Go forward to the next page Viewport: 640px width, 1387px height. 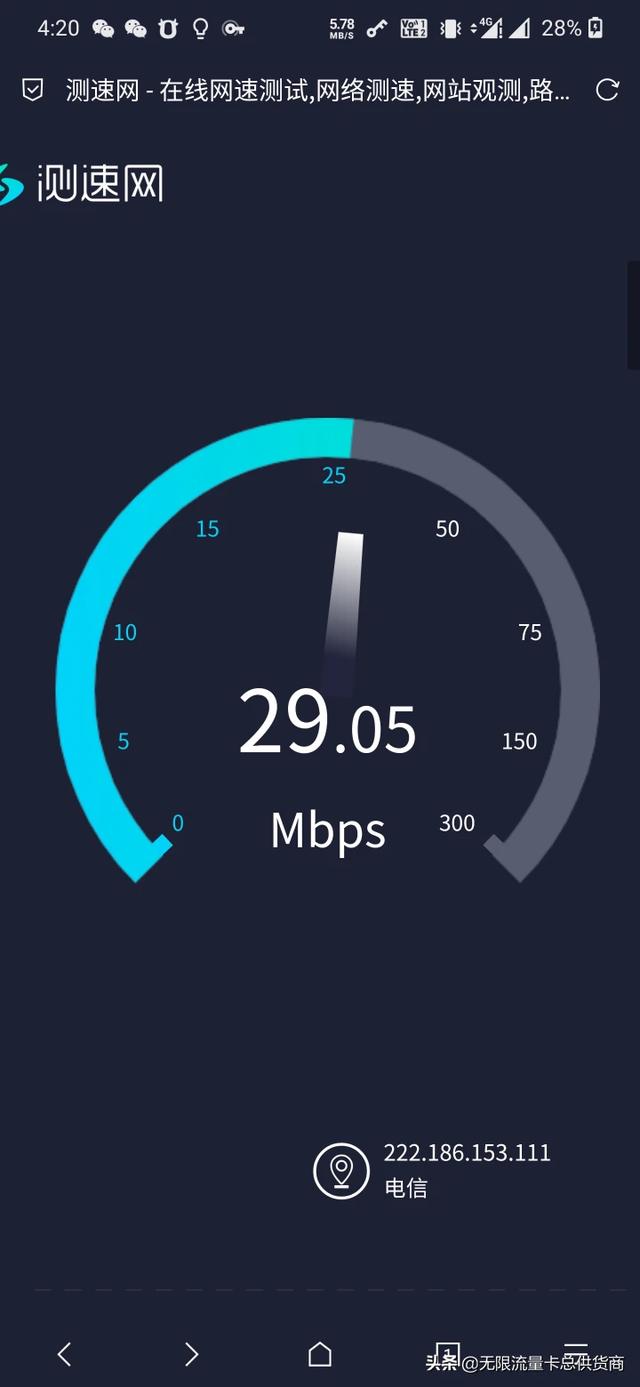[x=192, y=1354]
